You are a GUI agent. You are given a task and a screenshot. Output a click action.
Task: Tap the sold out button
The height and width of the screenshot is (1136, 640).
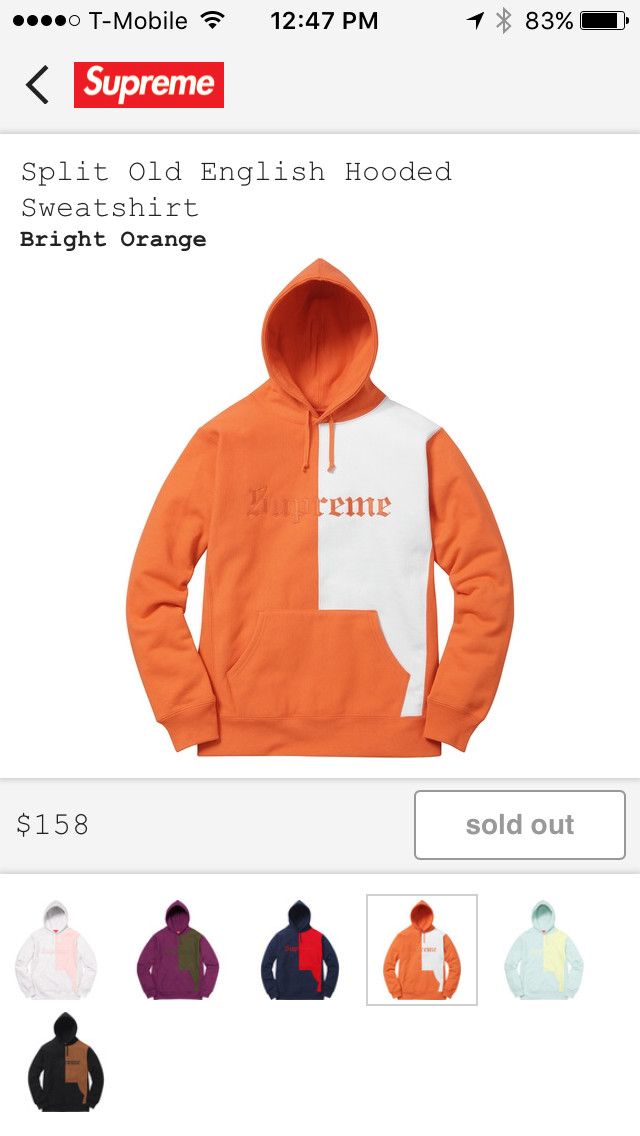coord(520,824)
